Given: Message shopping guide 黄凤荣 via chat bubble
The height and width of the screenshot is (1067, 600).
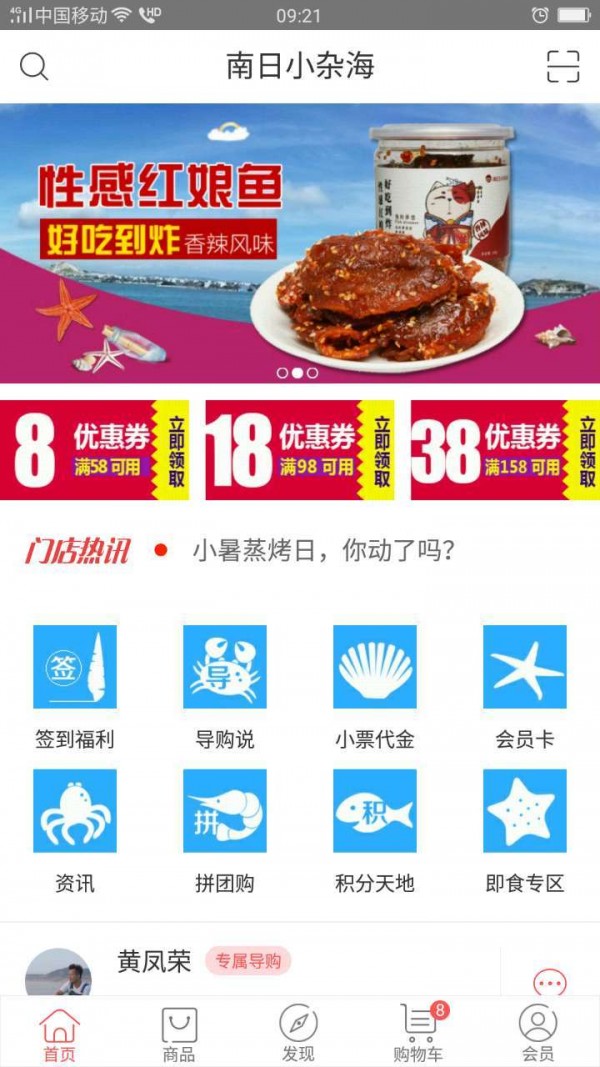Looking at the screenshot, I should click(x=549, y=982).
